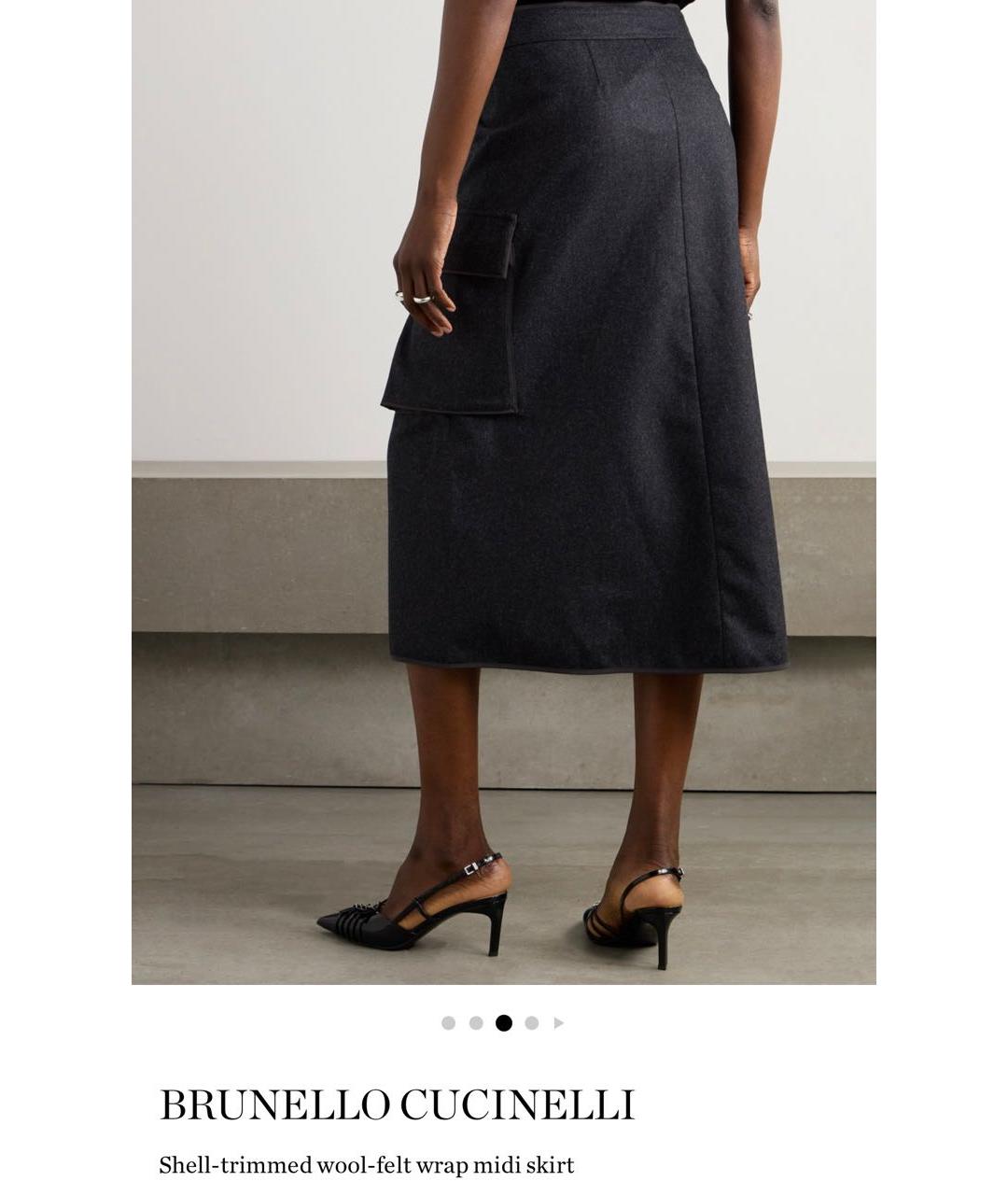
Task: Jump to the first photo indicator dot
Action: (x=448, y=1023)
